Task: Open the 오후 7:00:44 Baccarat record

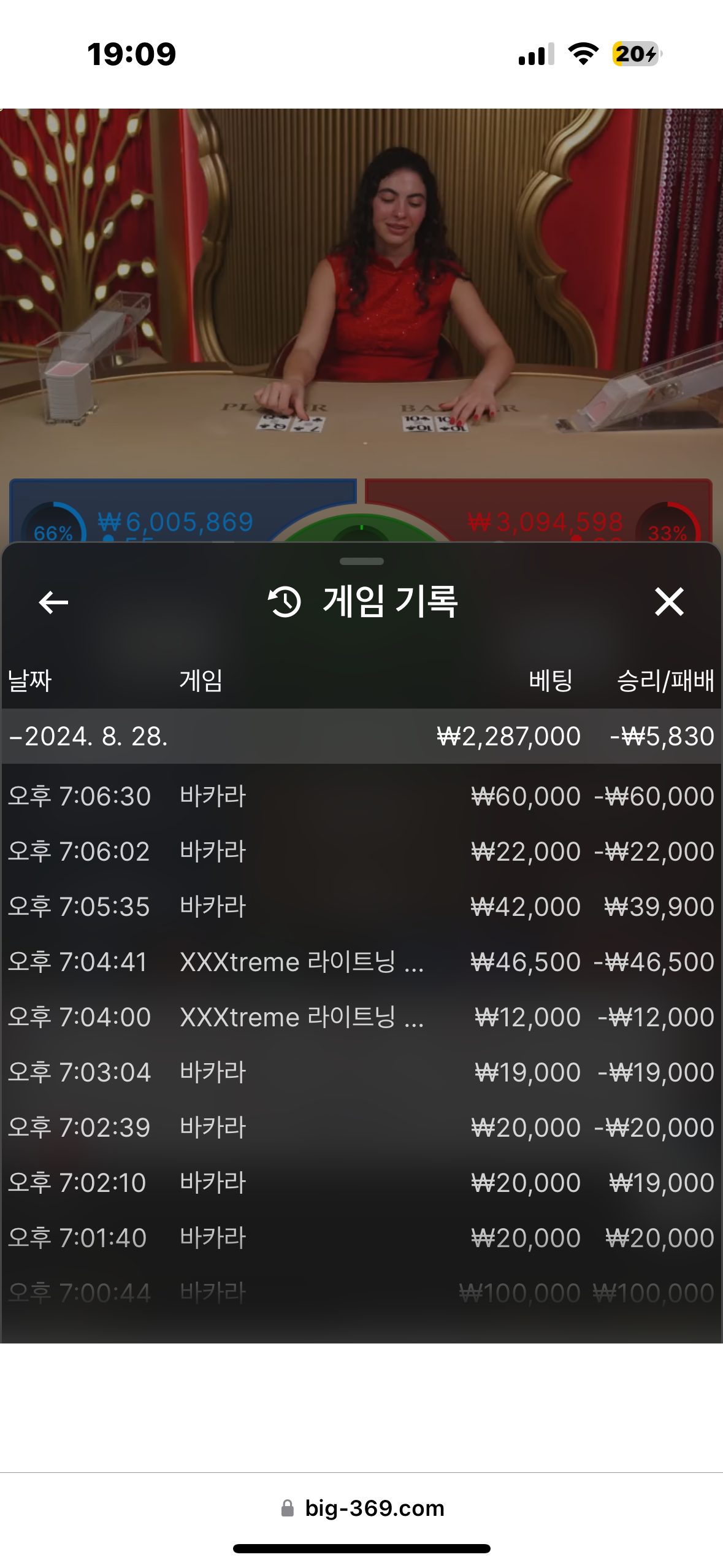Action: tap(361, 1293)
